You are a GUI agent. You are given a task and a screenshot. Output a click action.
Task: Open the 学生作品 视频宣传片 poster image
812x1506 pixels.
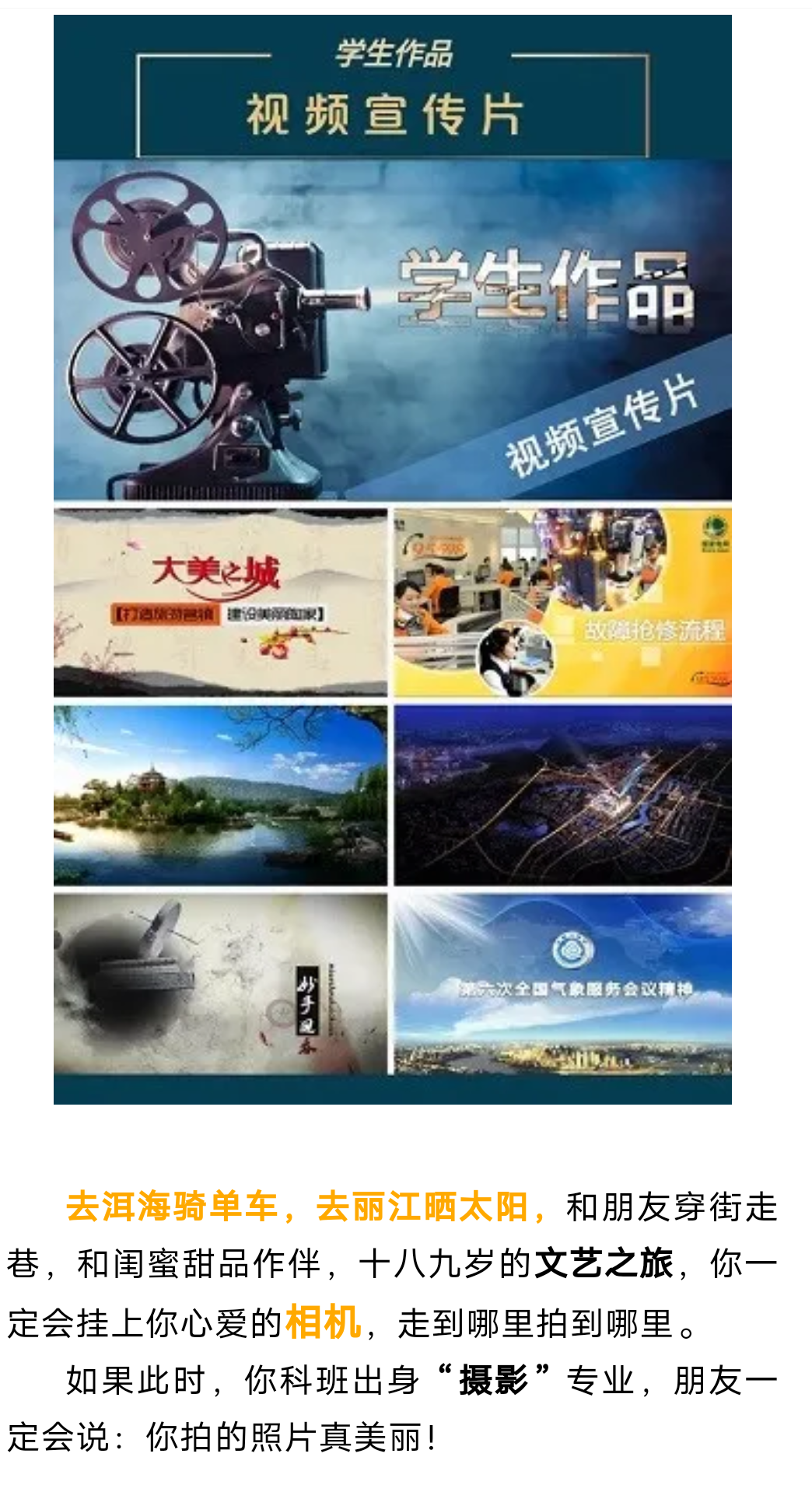[x=392, y=559]
